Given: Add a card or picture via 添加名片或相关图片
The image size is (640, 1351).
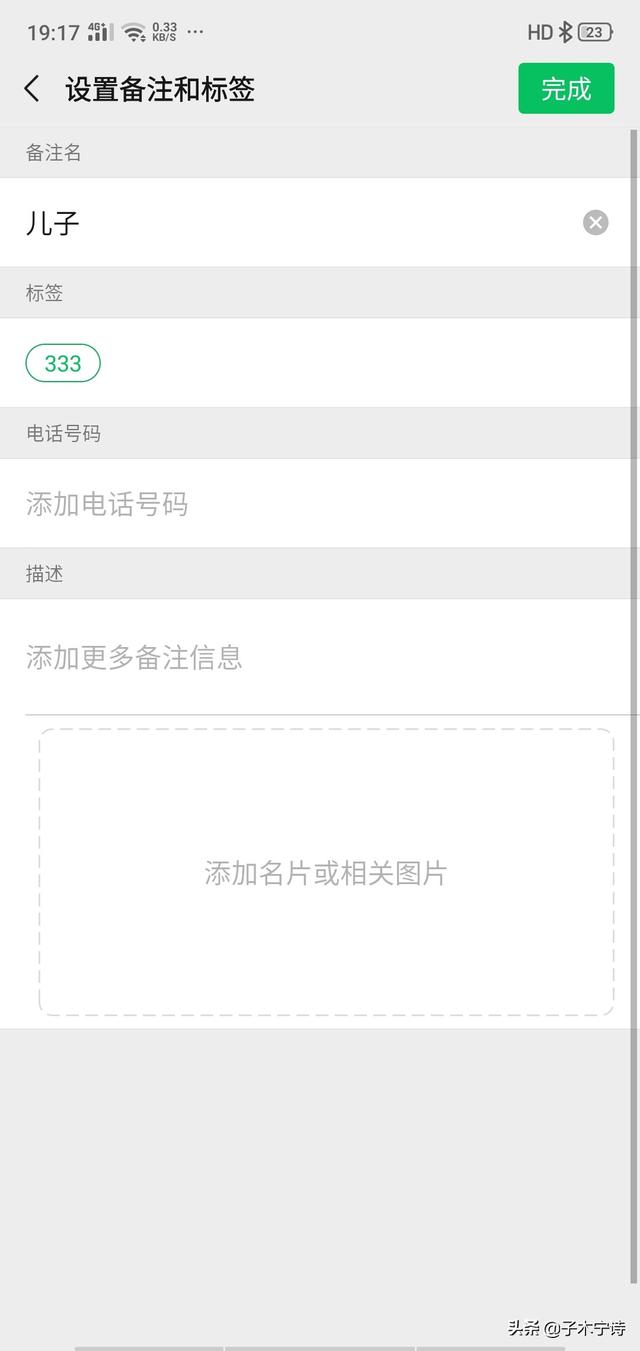Looking at the screenshot, I should [x=326, y=872].
